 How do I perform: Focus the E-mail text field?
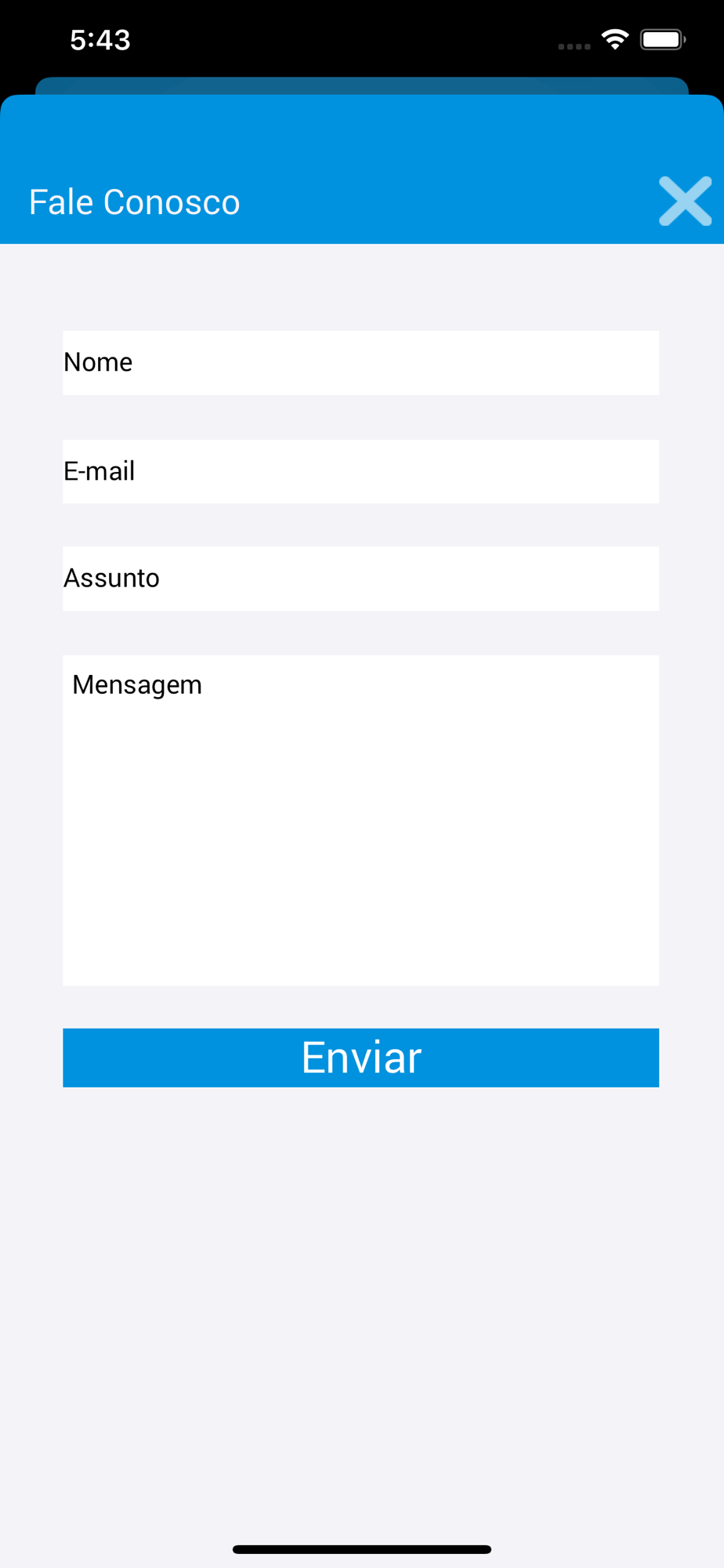360,471
